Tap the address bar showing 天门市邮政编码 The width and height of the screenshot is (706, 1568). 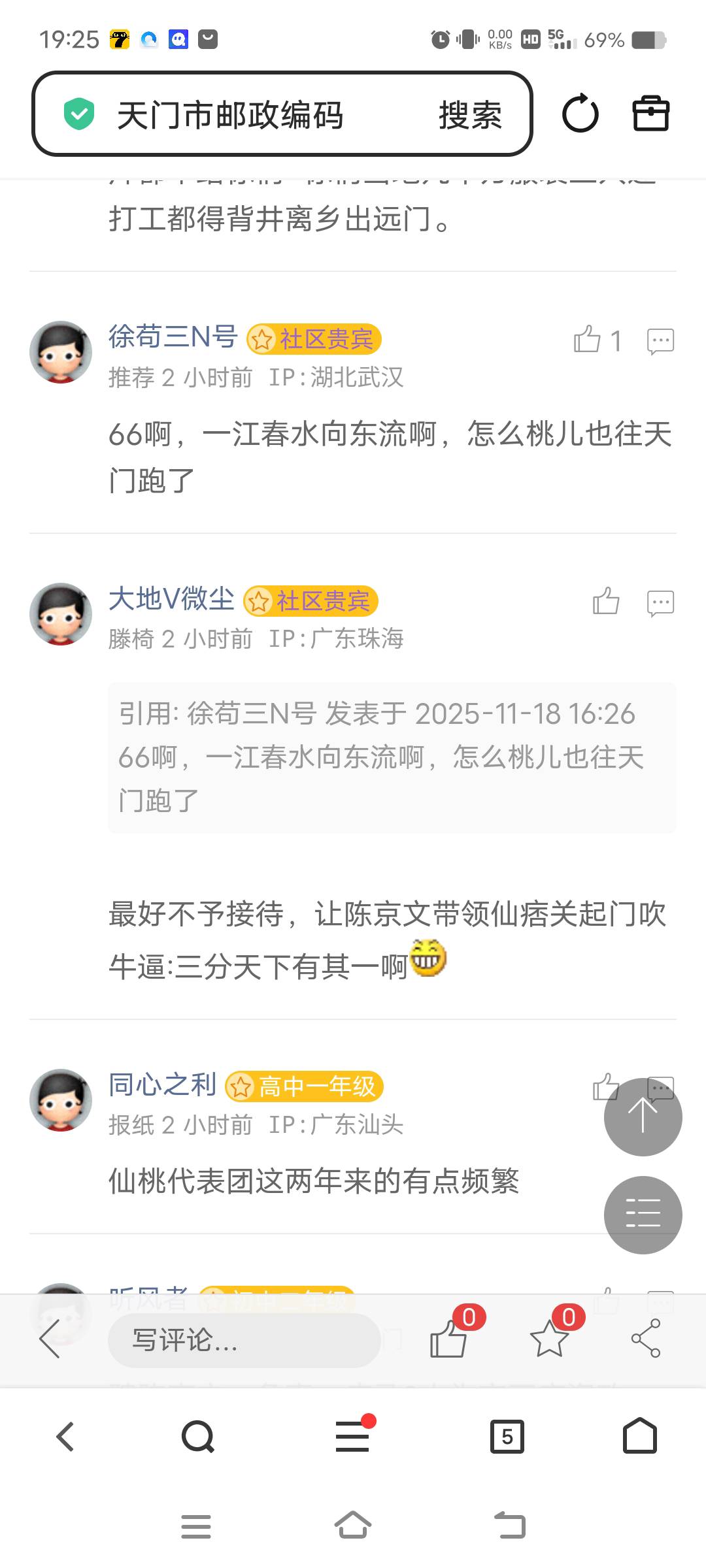248,115
